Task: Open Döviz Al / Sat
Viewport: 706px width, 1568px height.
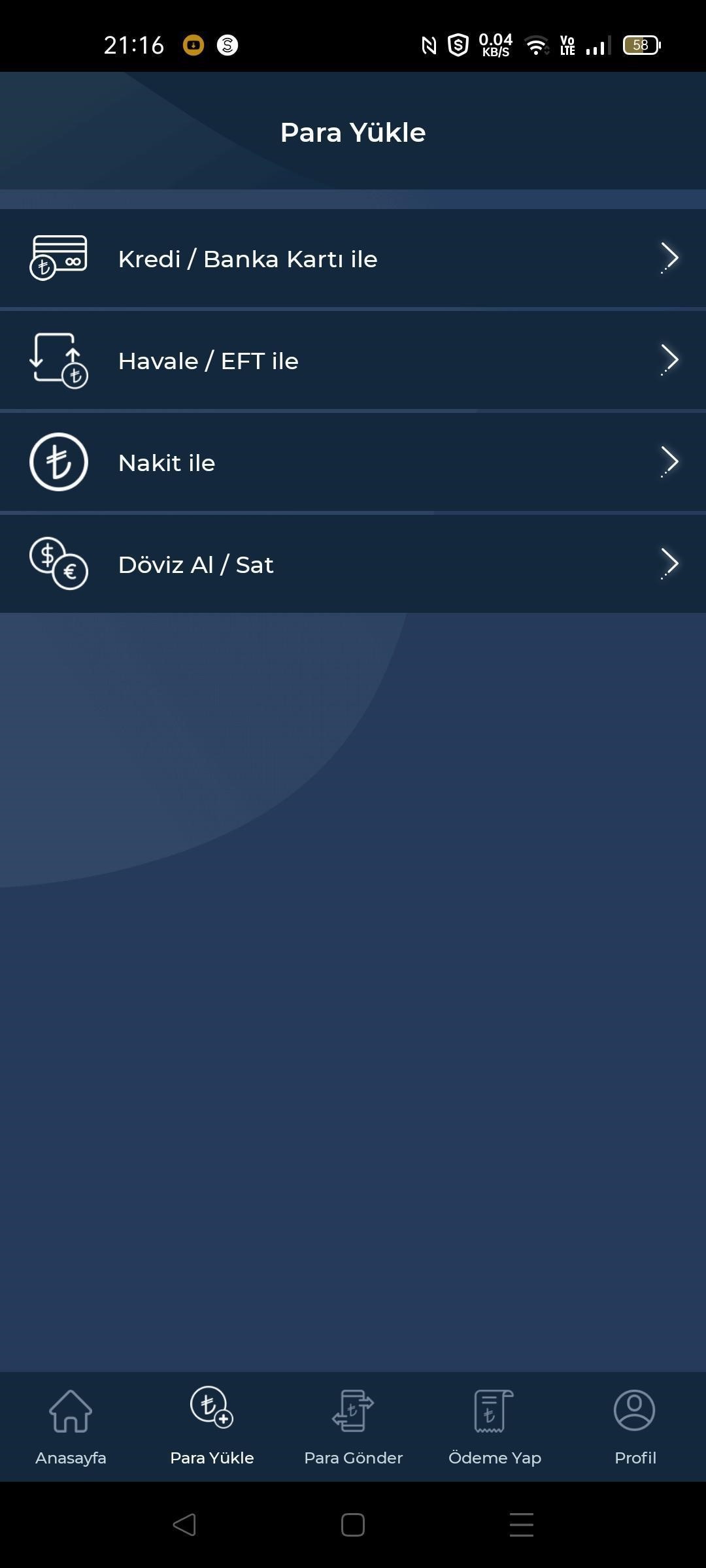Action: point(353,564)
